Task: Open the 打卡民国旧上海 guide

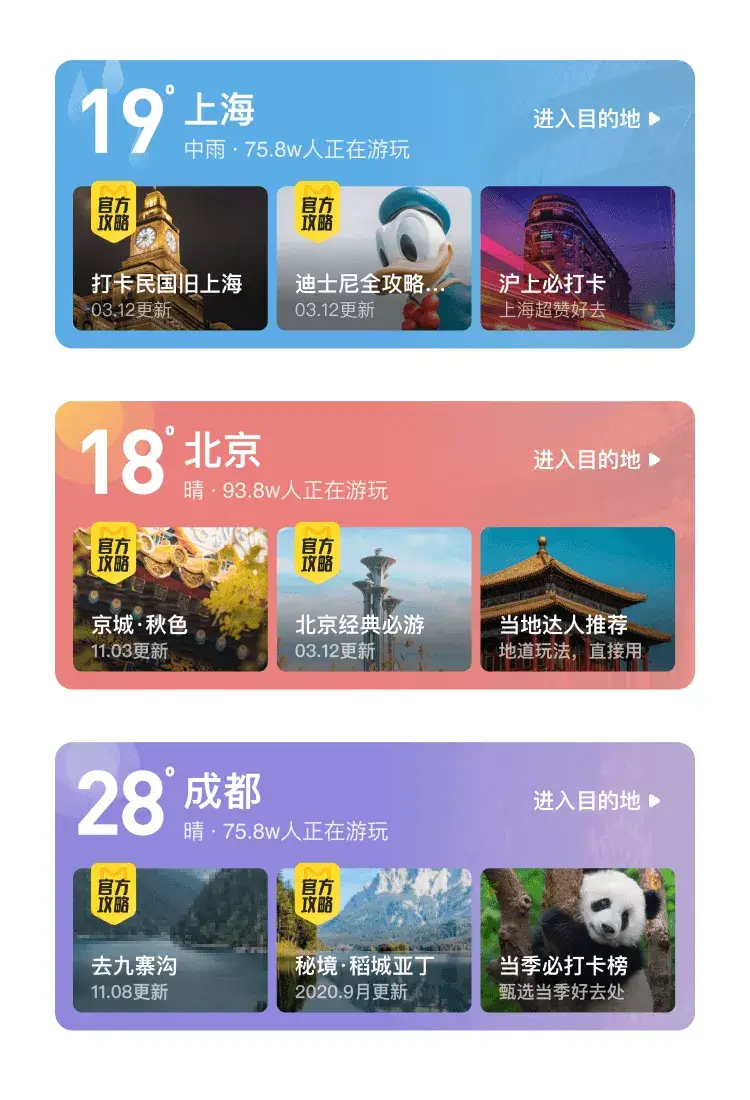Action: click(170, 258)
